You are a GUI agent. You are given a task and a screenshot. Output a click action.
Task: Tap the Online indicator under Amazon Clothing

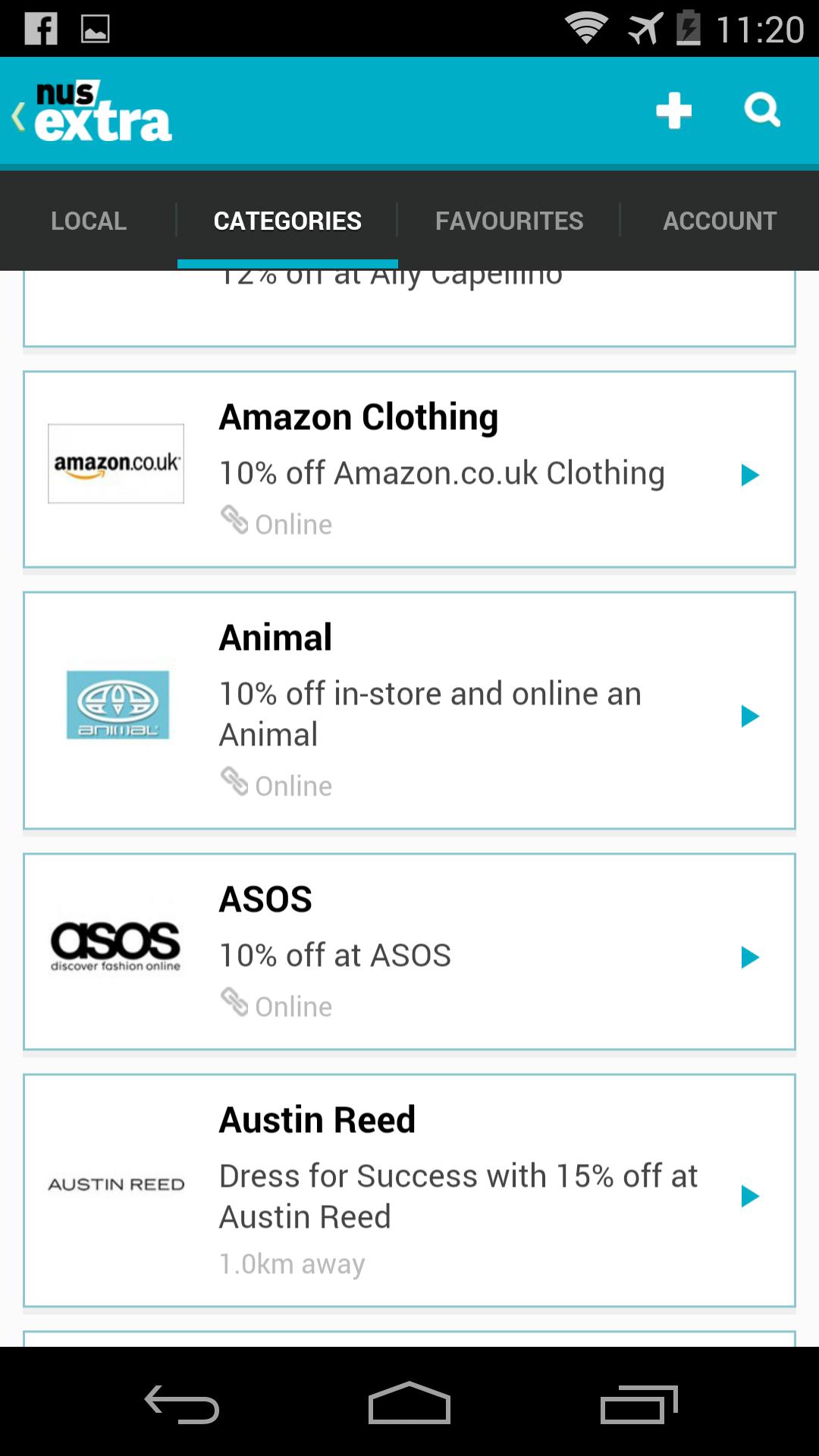(293, 523)
